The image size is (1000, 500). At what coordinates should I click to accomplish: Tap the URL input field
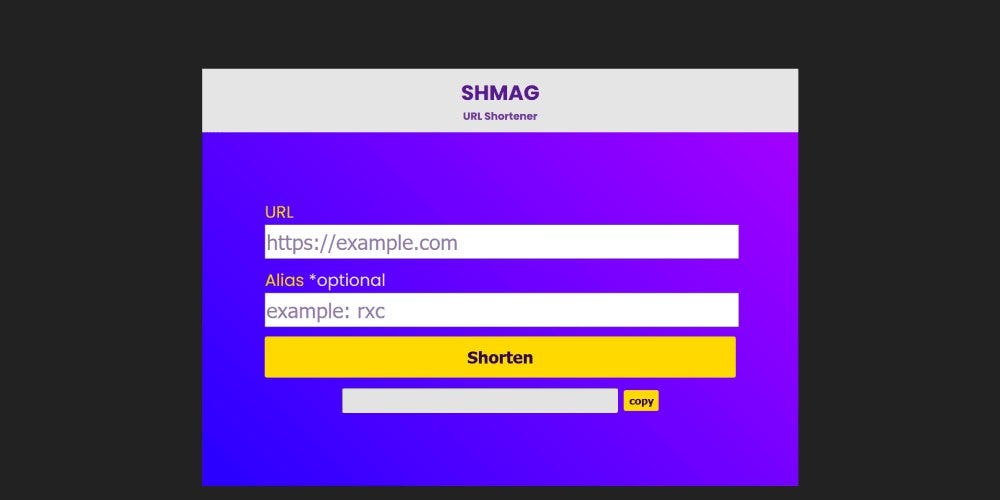501,242
